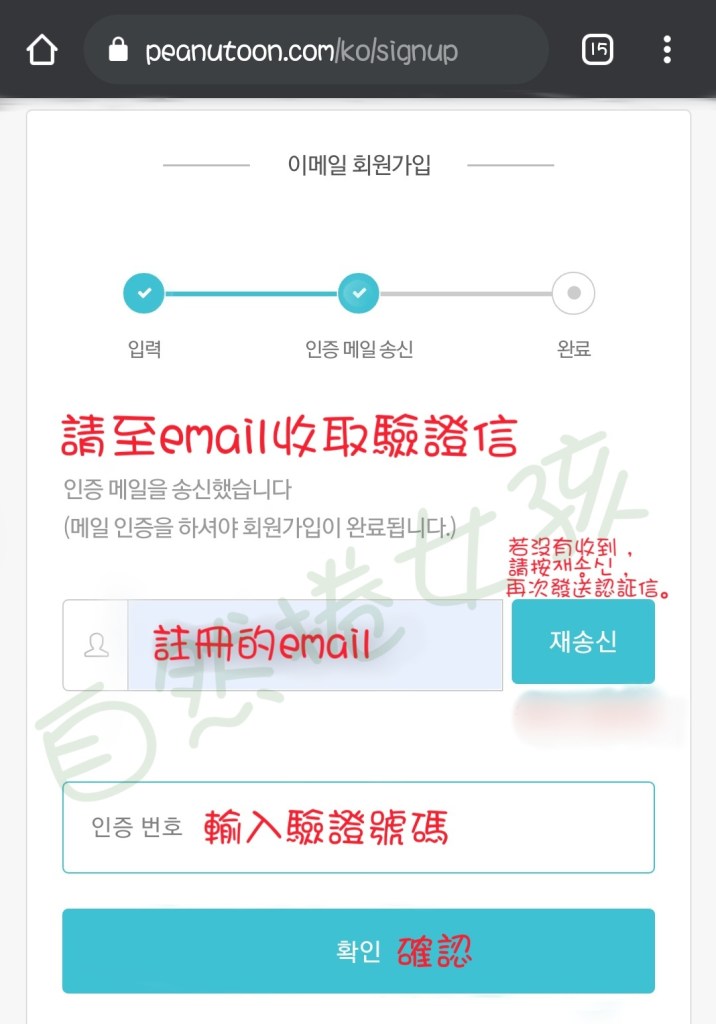Open the browser tab switcher showing 15
The height and width of the screenshot is (1024, 716).
597,49
